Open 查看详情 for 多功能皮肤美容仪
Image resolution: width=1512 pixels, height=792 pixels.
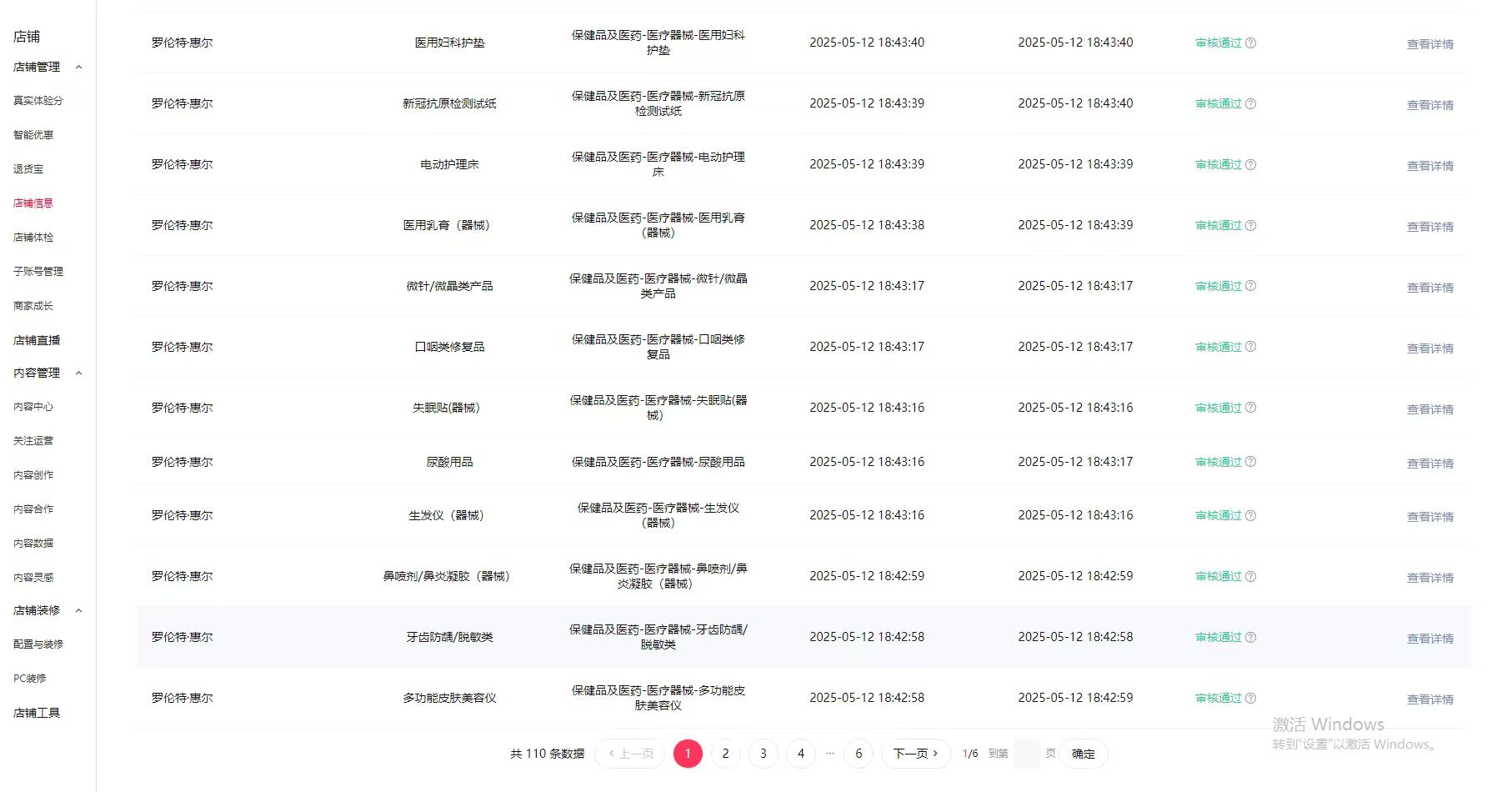1429,699
